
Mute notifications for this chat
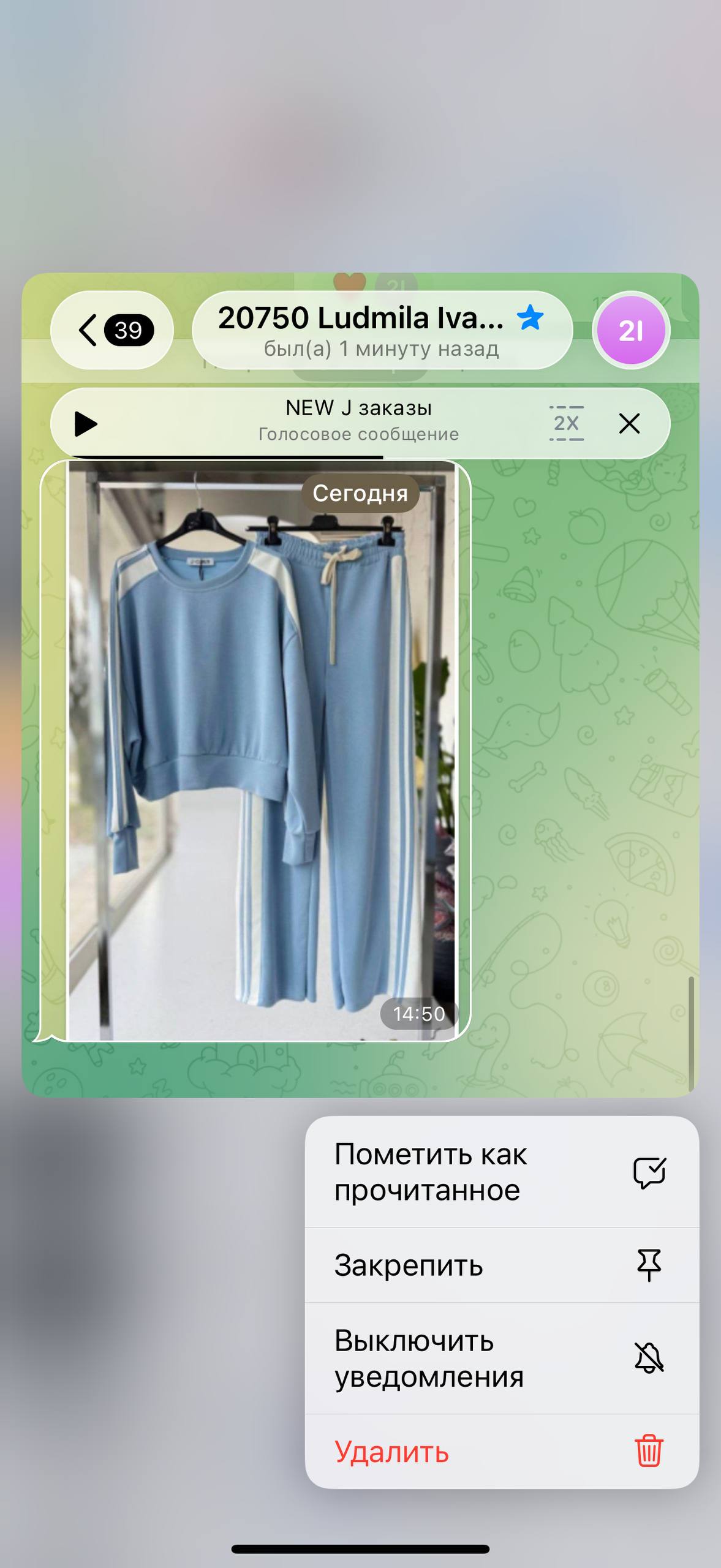pos(501,1359)
